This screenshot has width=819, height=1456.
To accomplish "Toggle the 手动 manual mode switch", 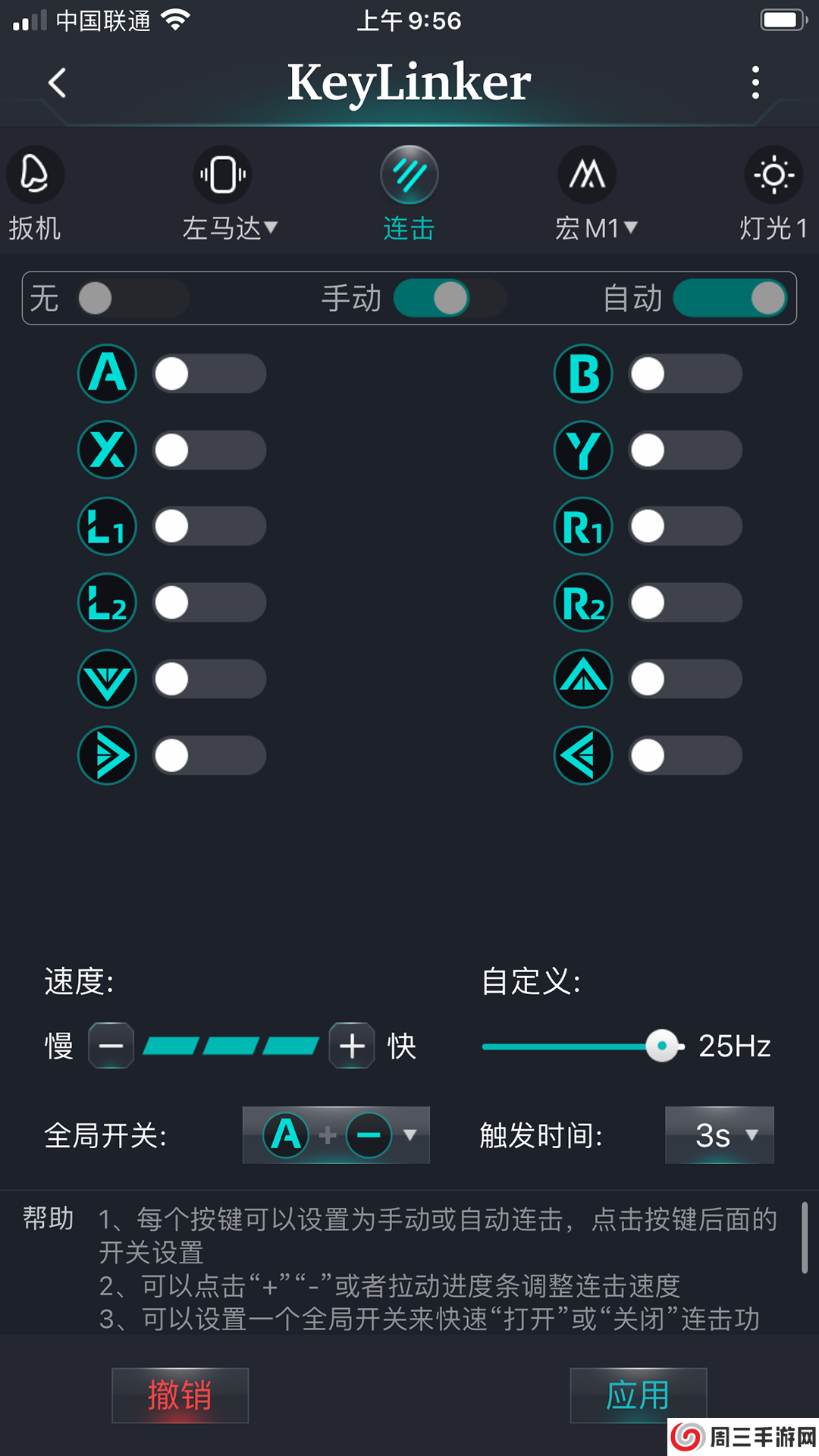I will 449,299.
